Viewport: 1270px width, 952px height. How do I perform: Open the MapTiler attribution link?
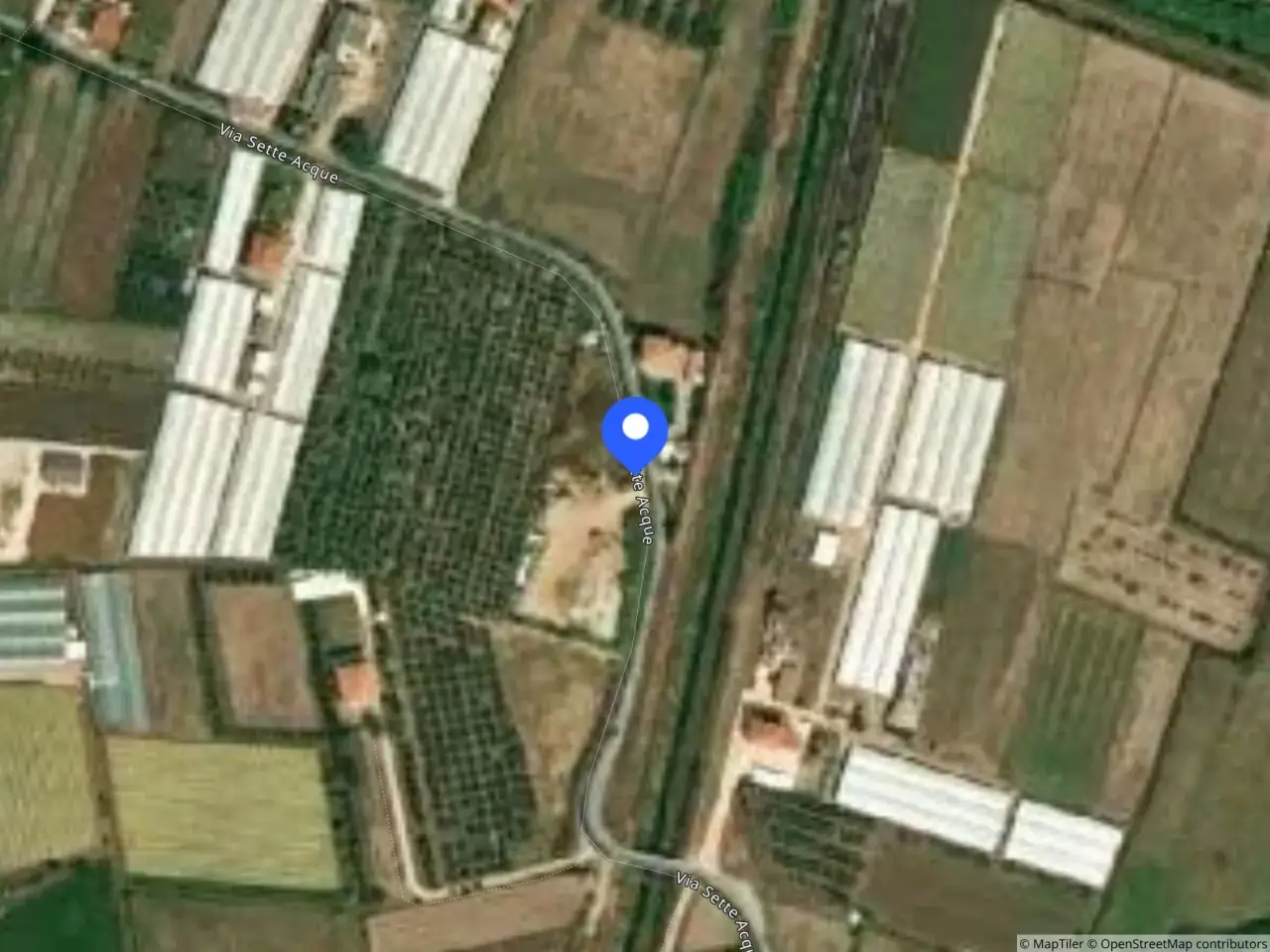pyautogui.click(x=1052, y=943)
